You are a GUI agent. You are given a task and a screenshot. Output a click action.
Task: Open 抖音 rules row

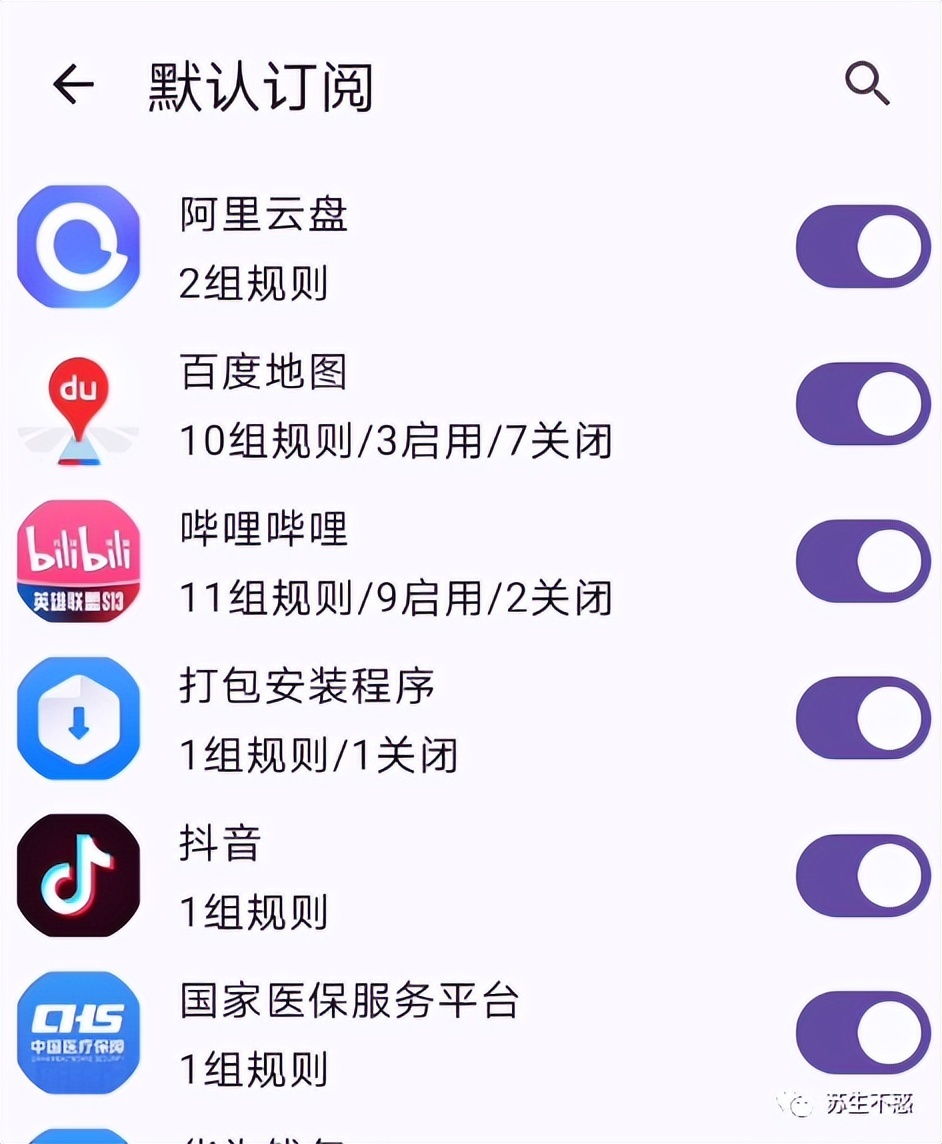pos(400,876)
